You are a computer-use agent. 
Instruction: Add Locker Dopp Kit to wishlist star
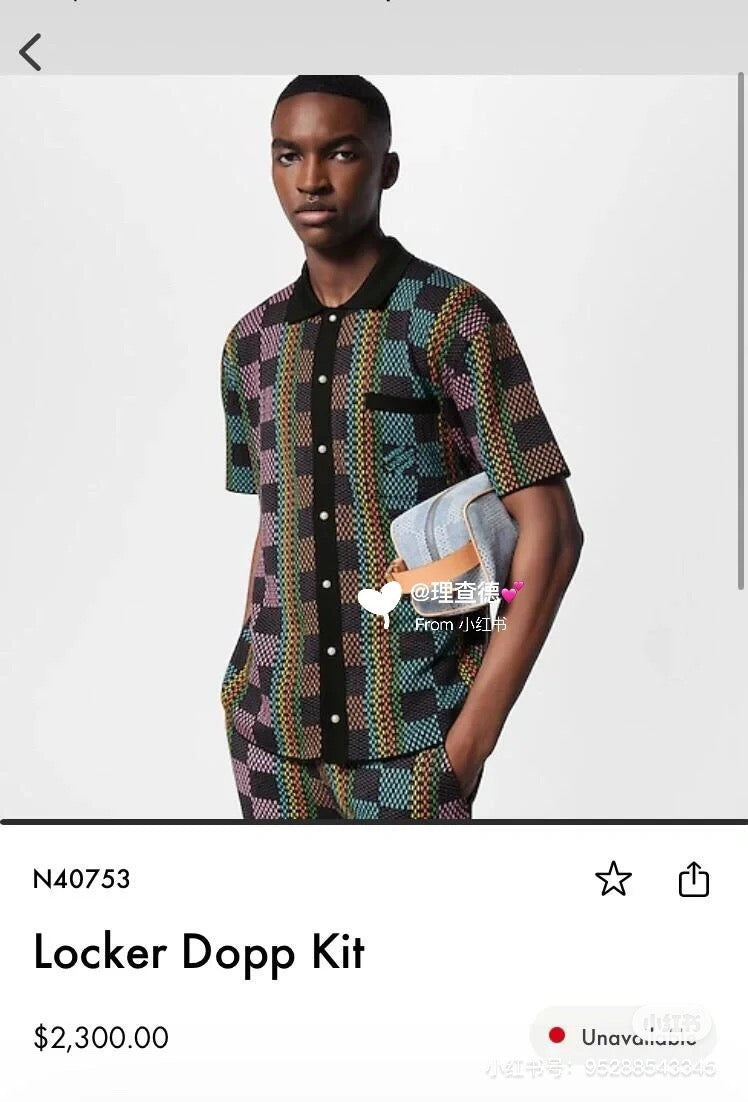tap(613, 879)
